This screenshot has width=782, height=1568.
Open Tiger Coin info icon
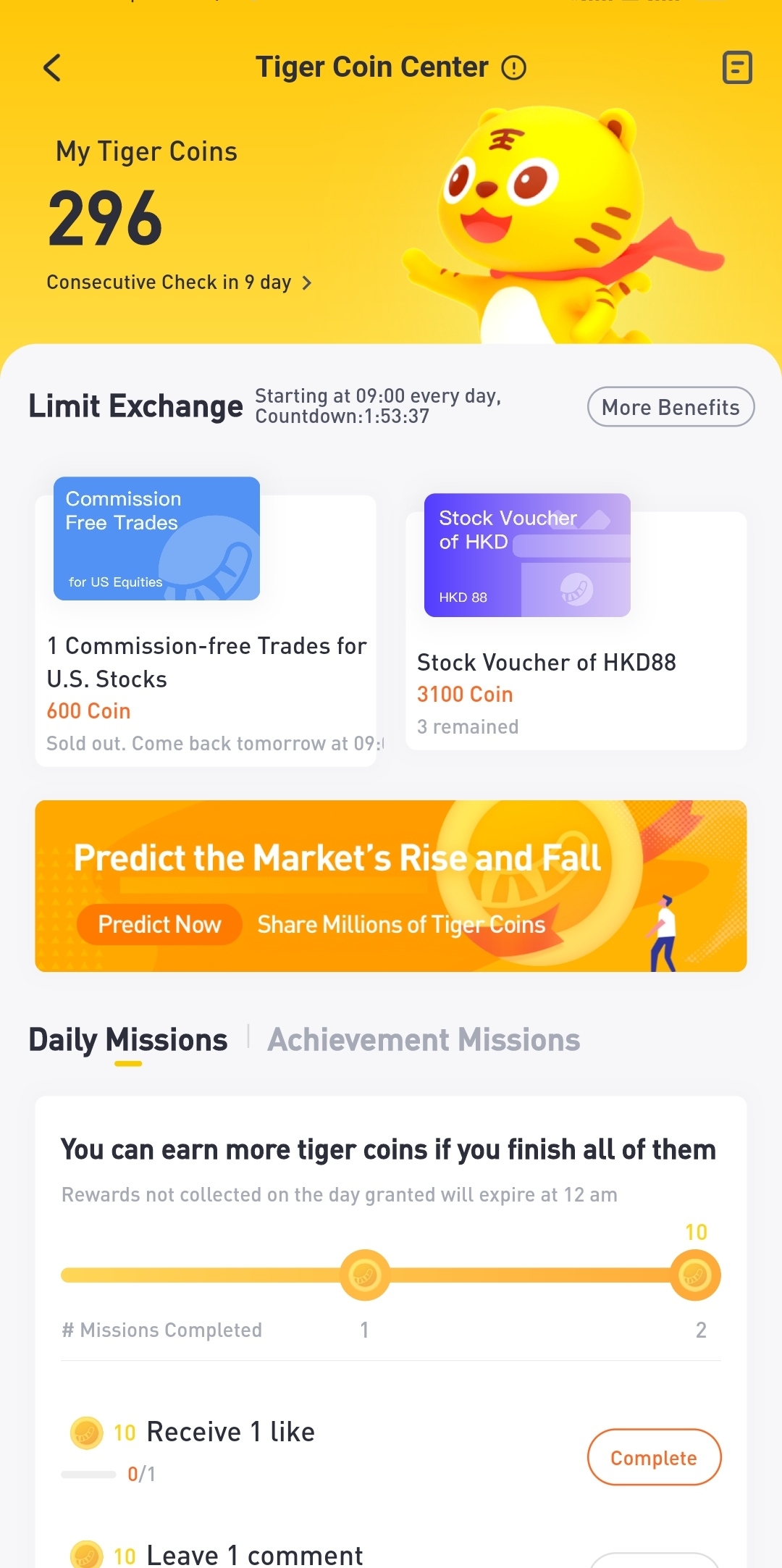click(x=514, y=68)
